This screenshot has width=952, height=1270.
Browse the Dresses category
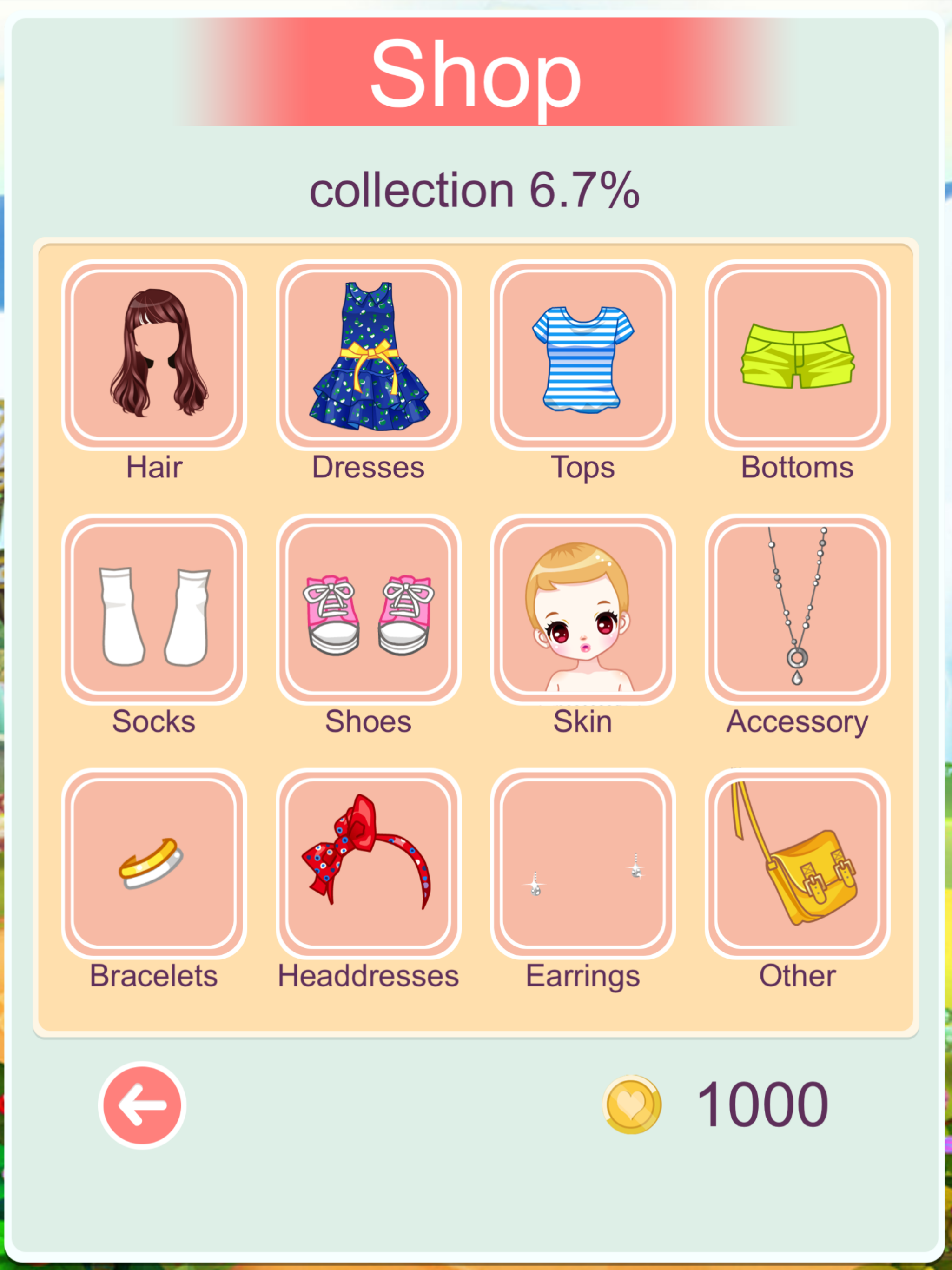click(369, 356)
